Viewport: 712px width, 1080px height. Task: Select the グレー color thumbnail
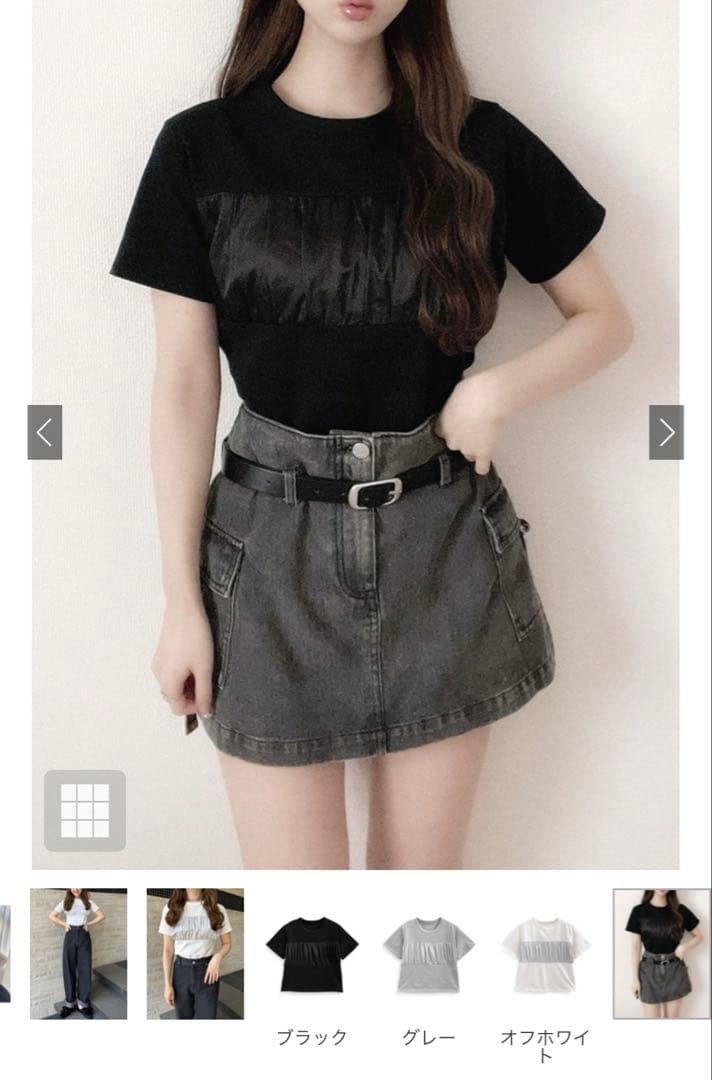(x=428, y=954)
